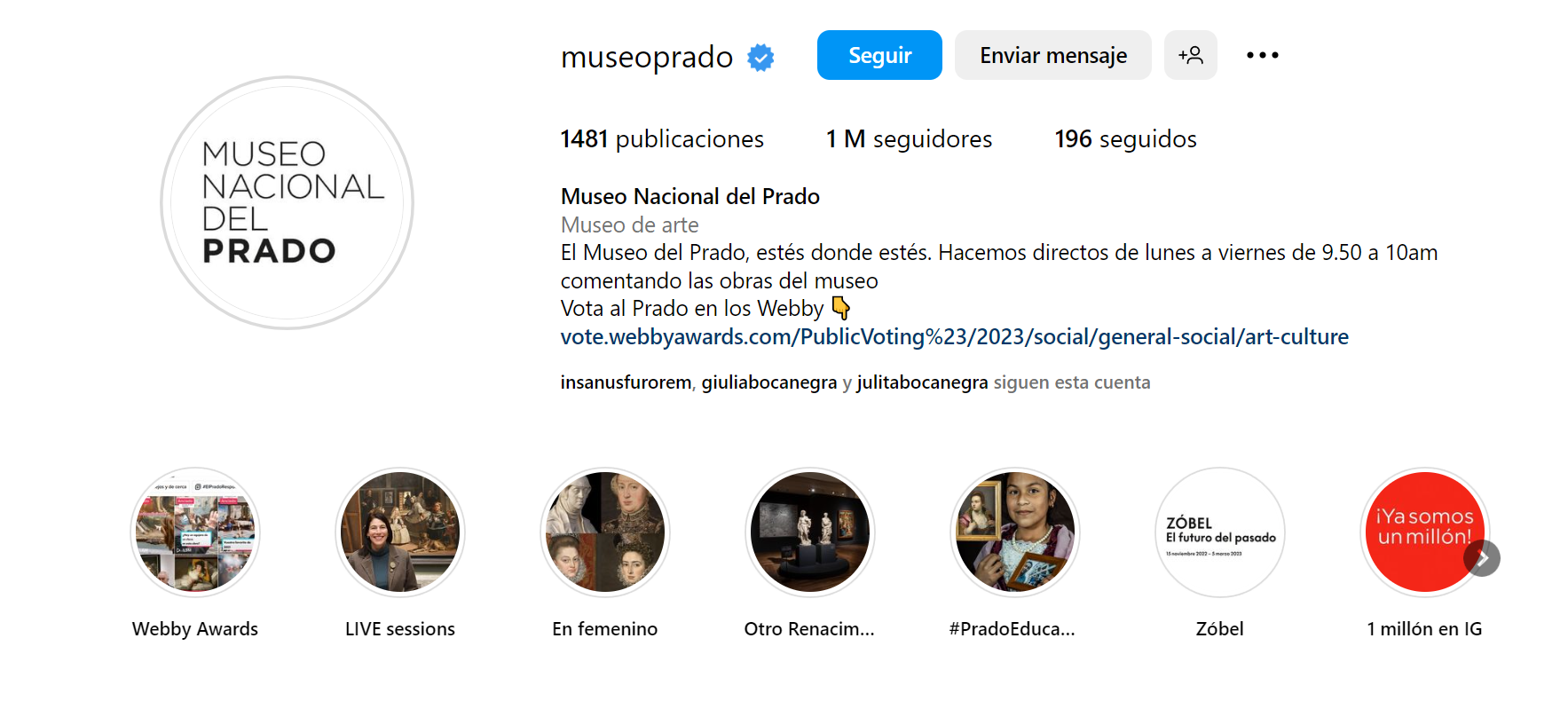1568x709 pixels.
Task: Open the LIVE sessions story highlight
Action: 400,532
